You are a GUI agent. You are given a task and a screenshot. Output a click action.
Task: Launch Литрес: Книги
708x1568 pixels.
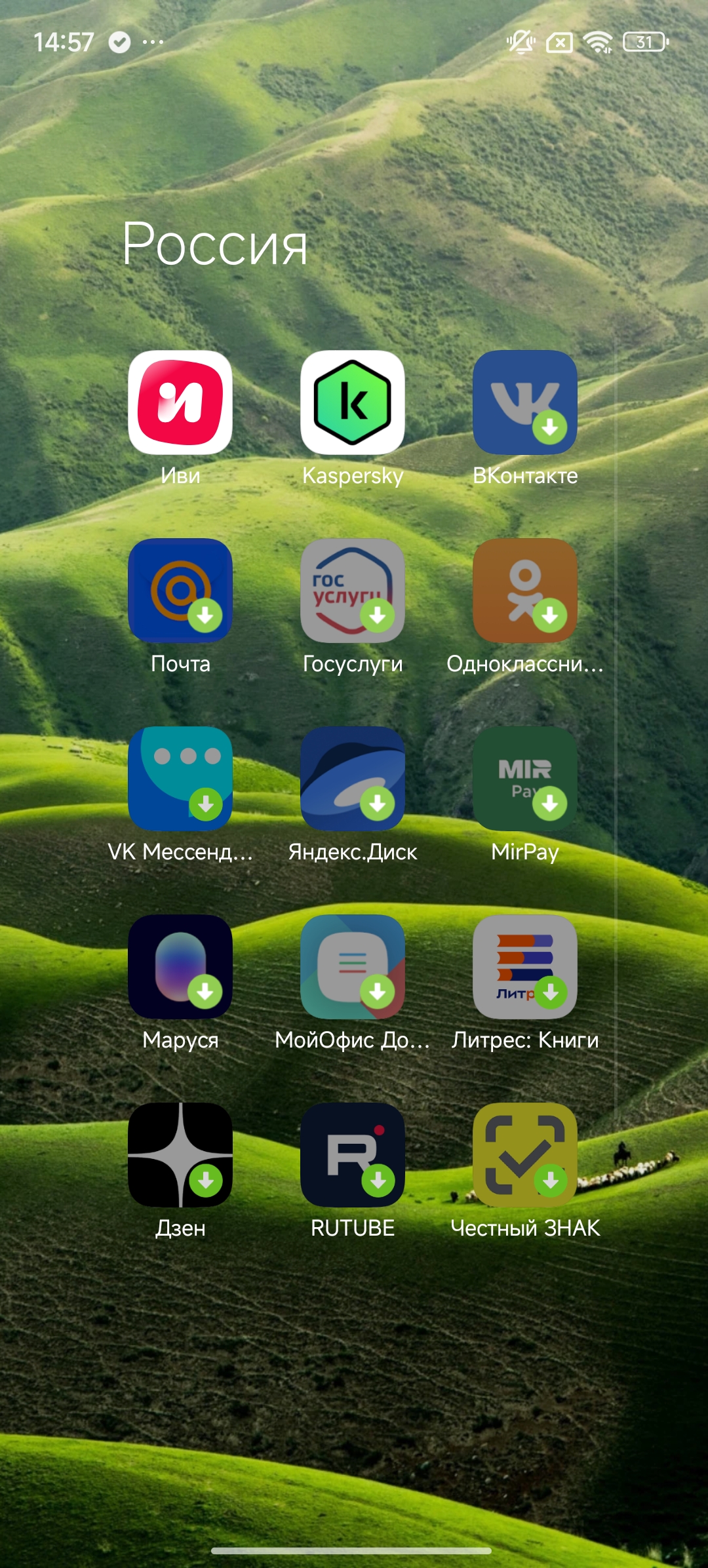[525, 967]
